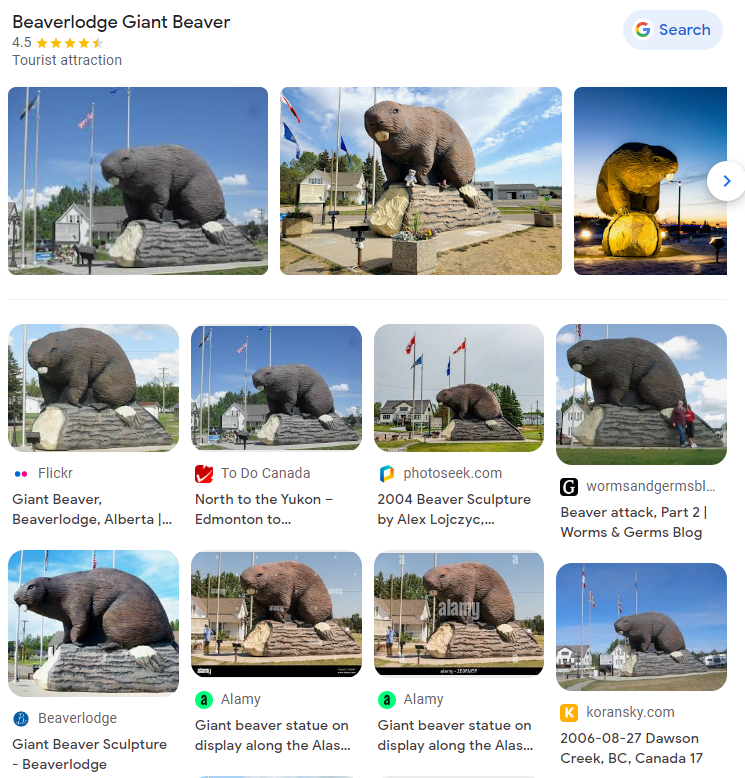Click the Beaverlodge Giant Beaver heading

coord(119,21)
